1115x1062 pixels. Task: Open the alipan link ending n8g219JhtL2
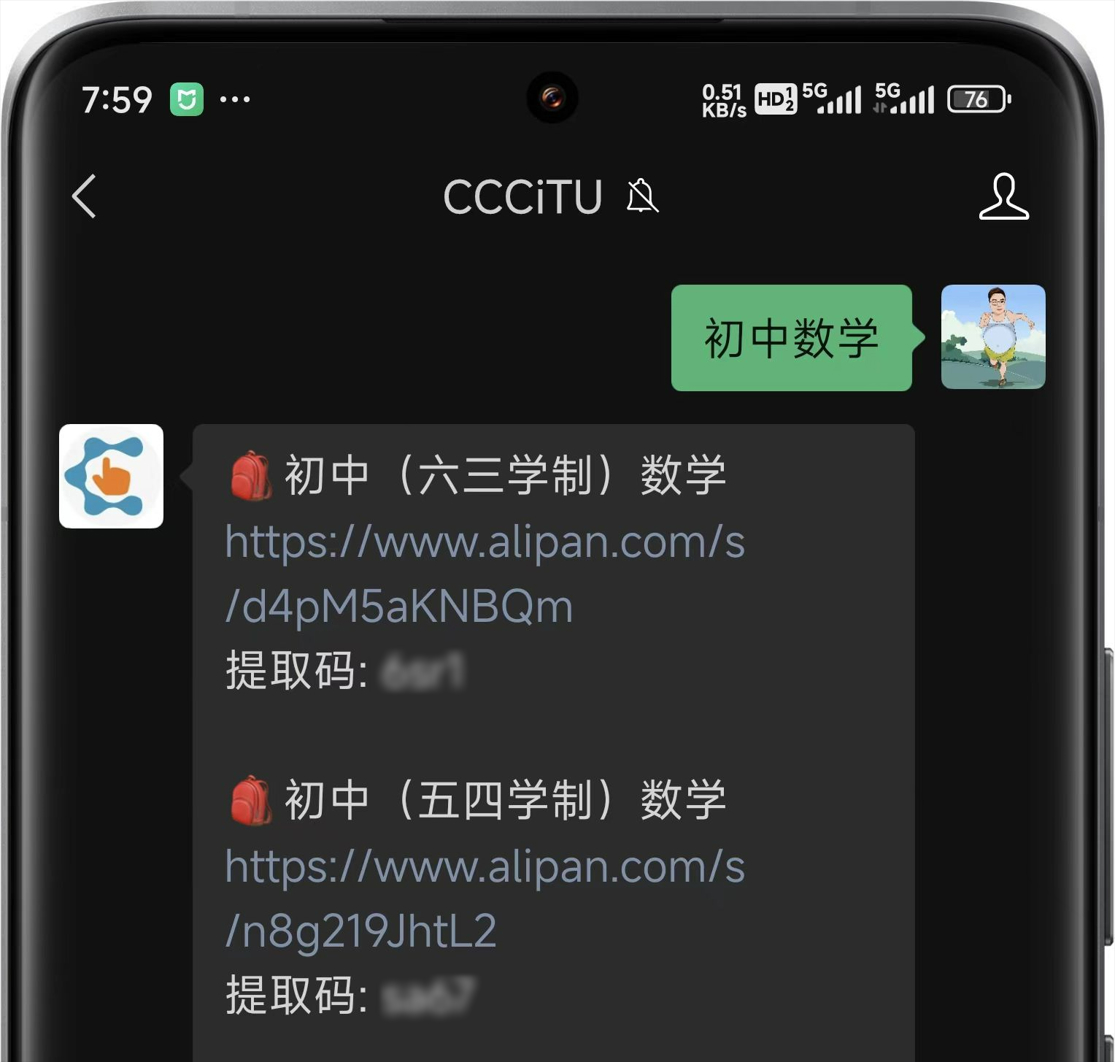point(485,898)
